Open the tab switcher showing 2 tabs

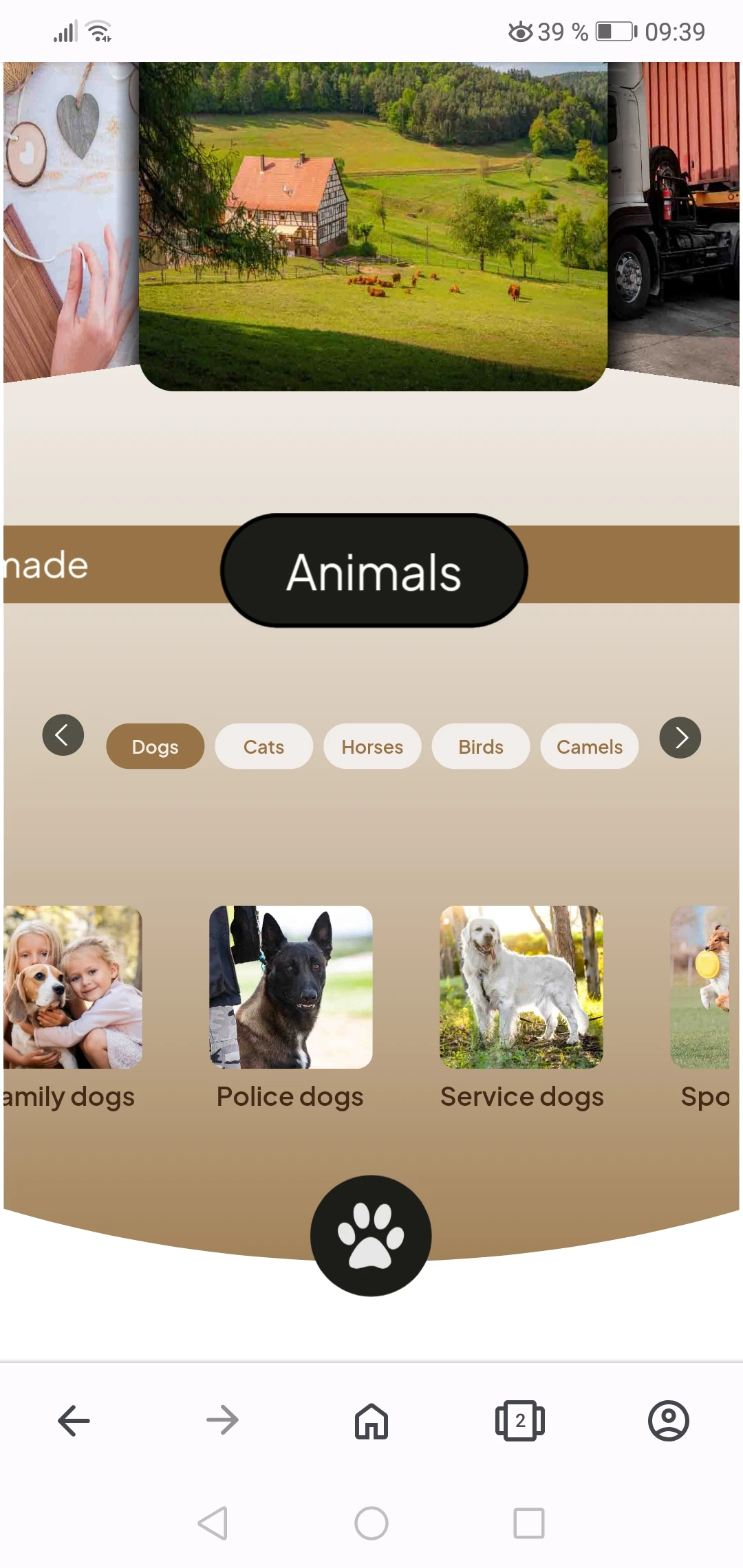point(520,1420)
